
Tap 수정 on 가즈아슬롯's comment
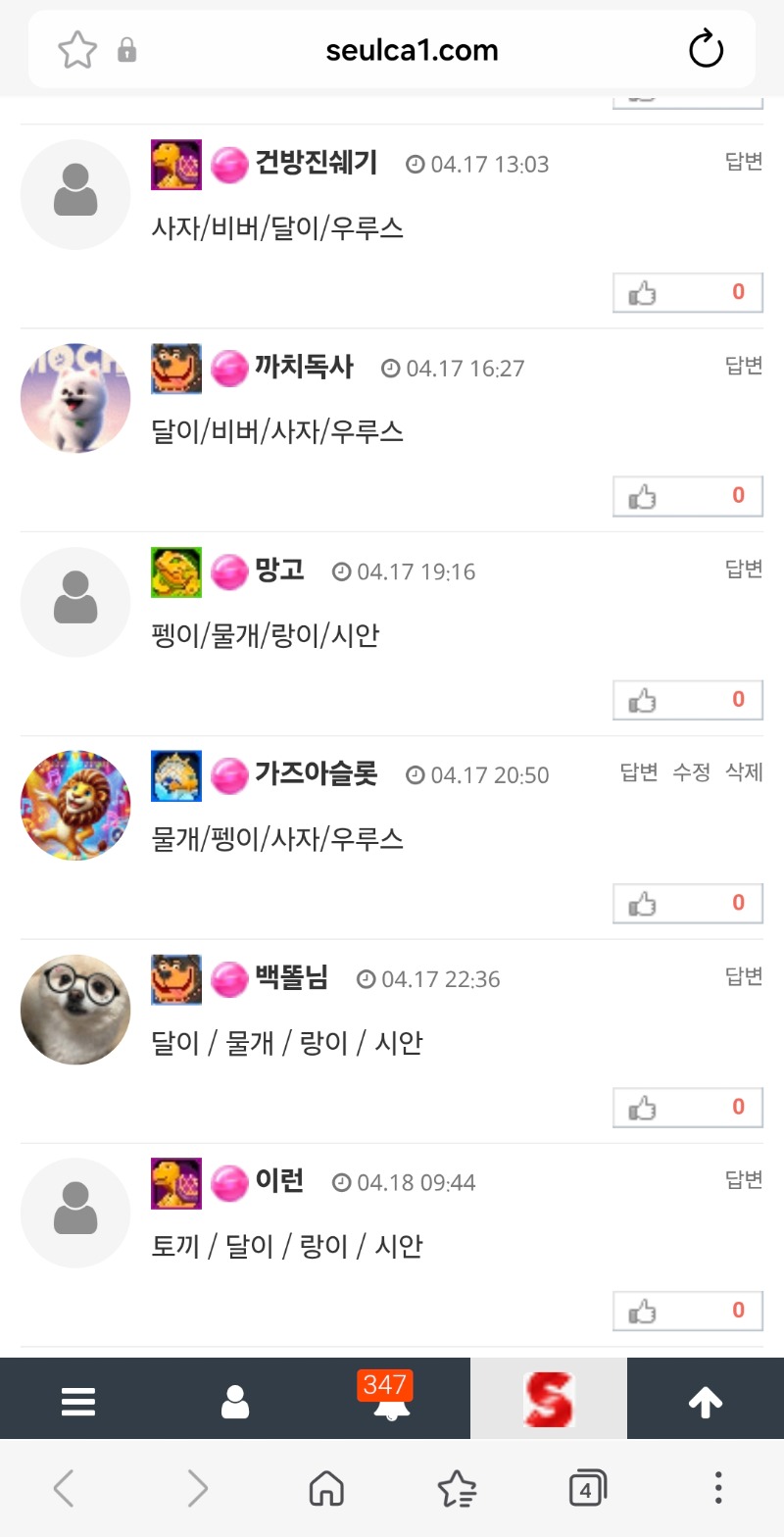[x=691, y=772]
